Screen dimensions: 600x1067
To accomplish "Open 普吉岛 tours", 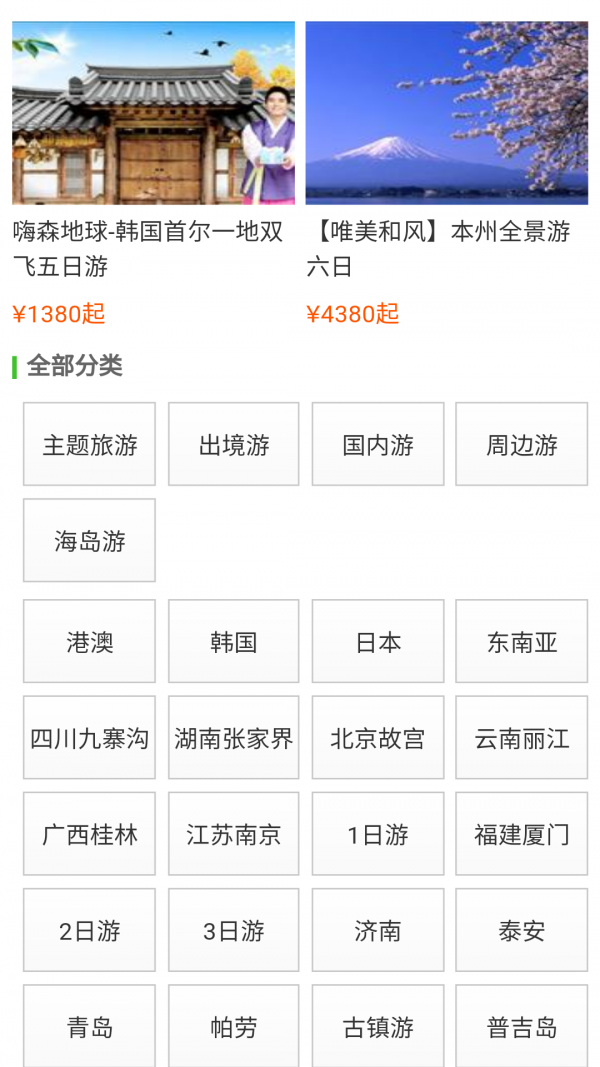I will 522,1026.
